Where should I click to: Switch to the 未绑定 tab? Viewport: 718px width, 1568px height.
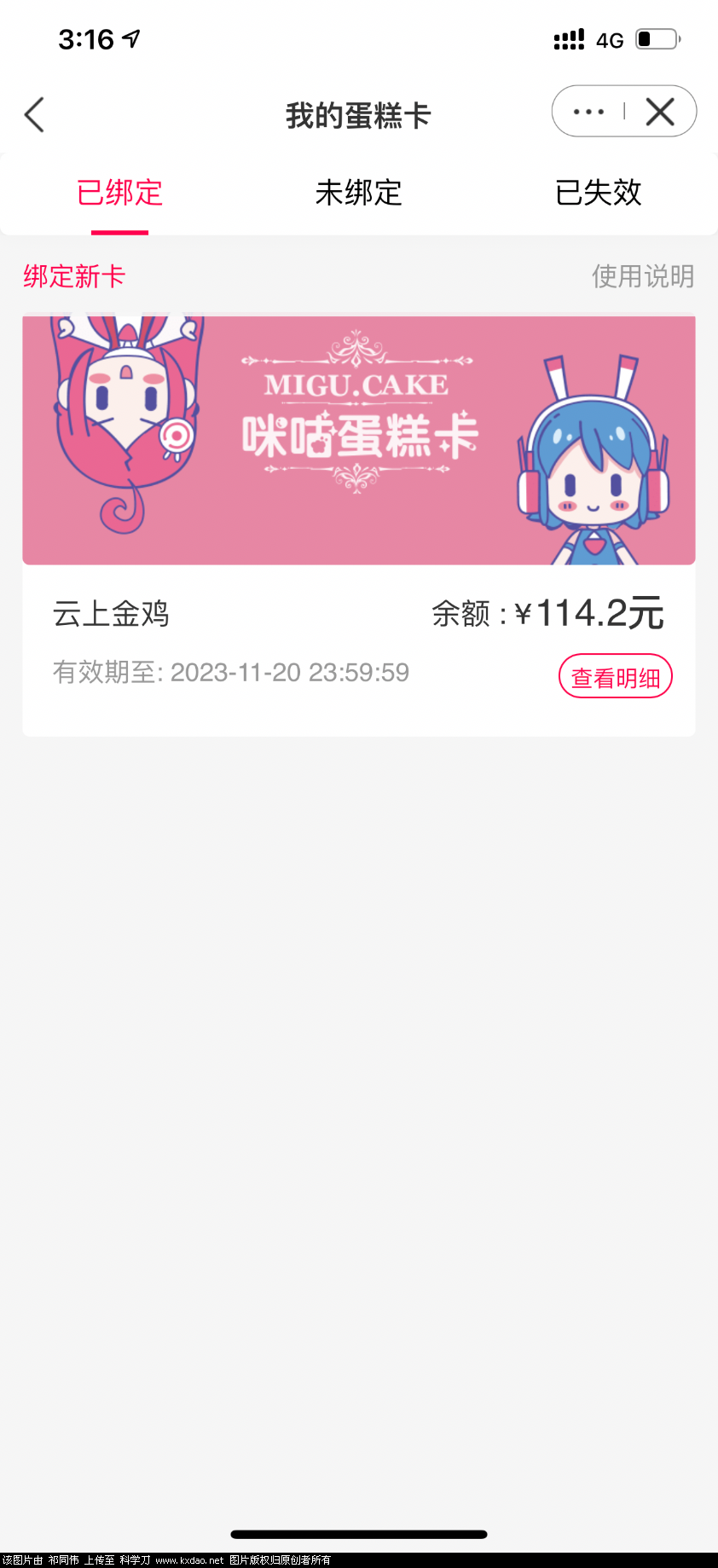358,194
